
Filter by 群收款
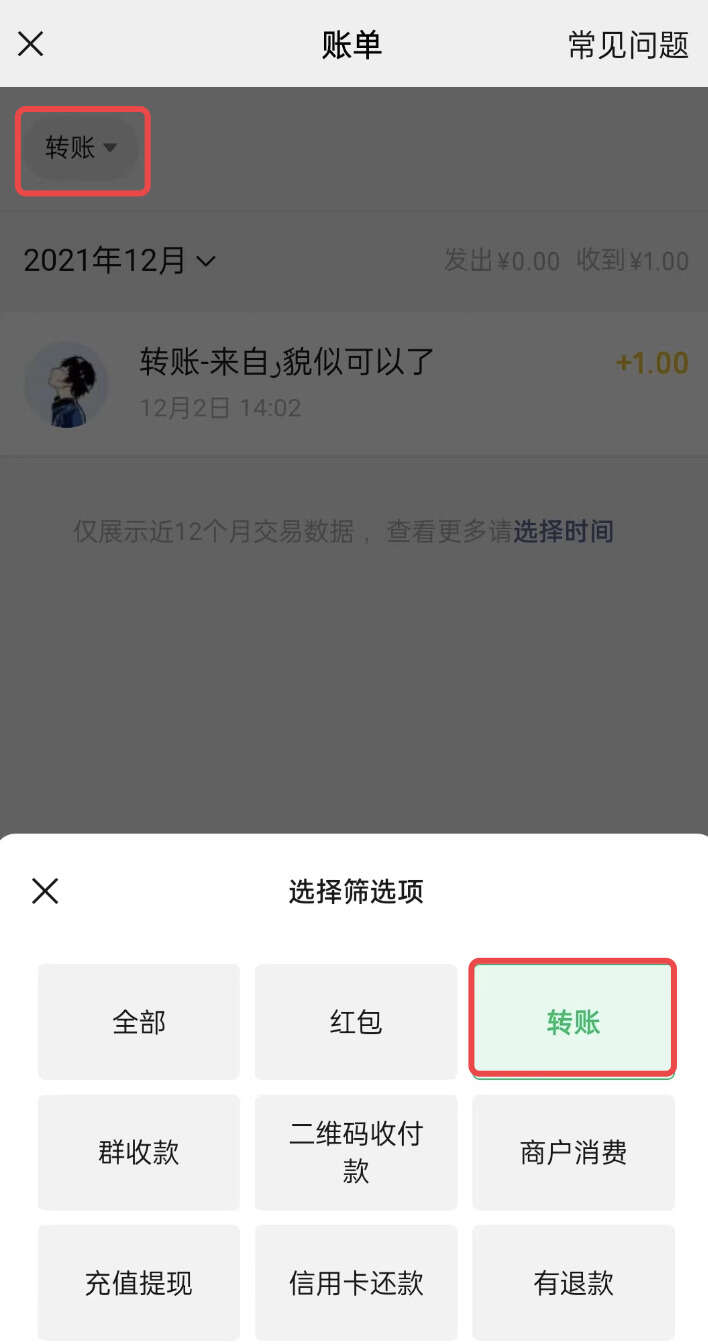coord(139,1152)
